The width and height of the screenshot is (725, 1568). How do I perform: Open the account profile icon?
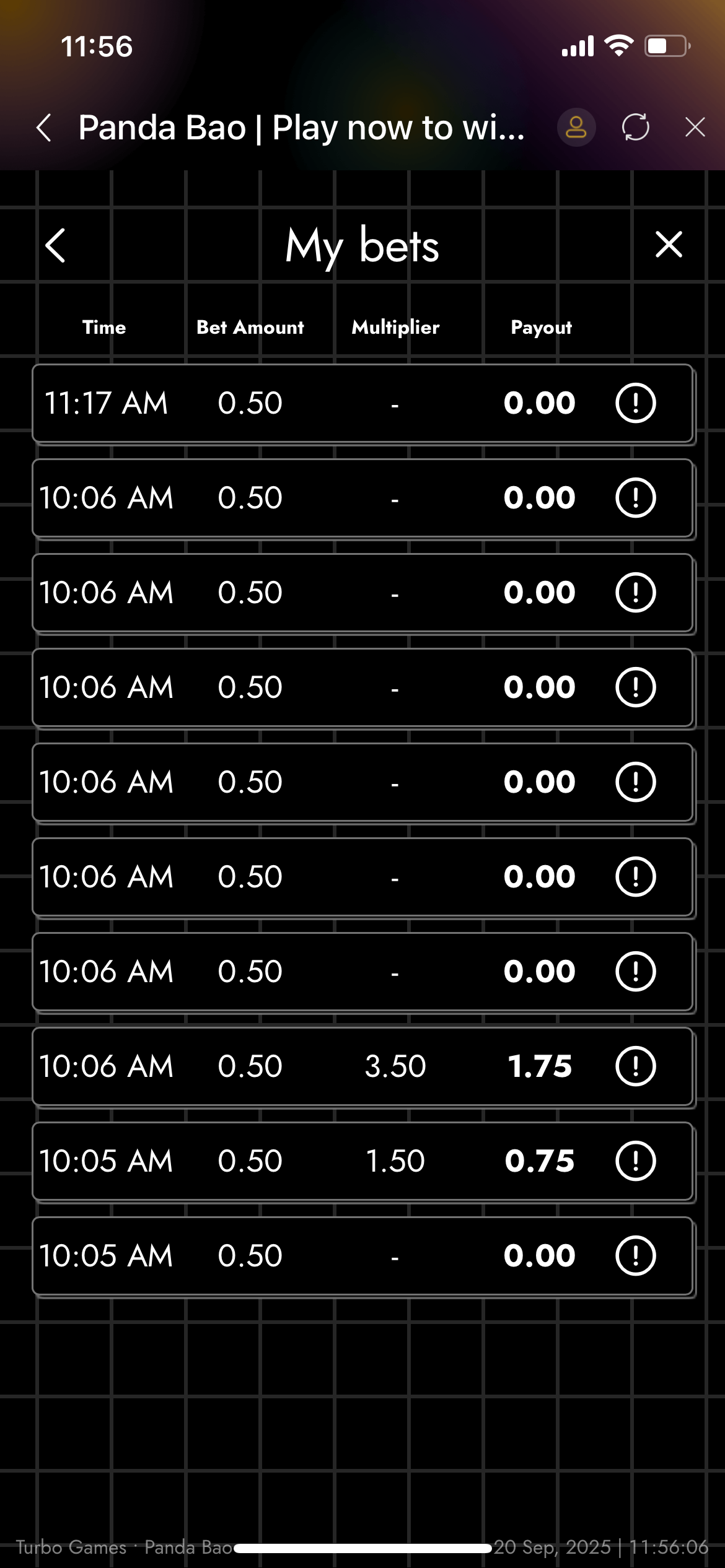tap(576, 128)
